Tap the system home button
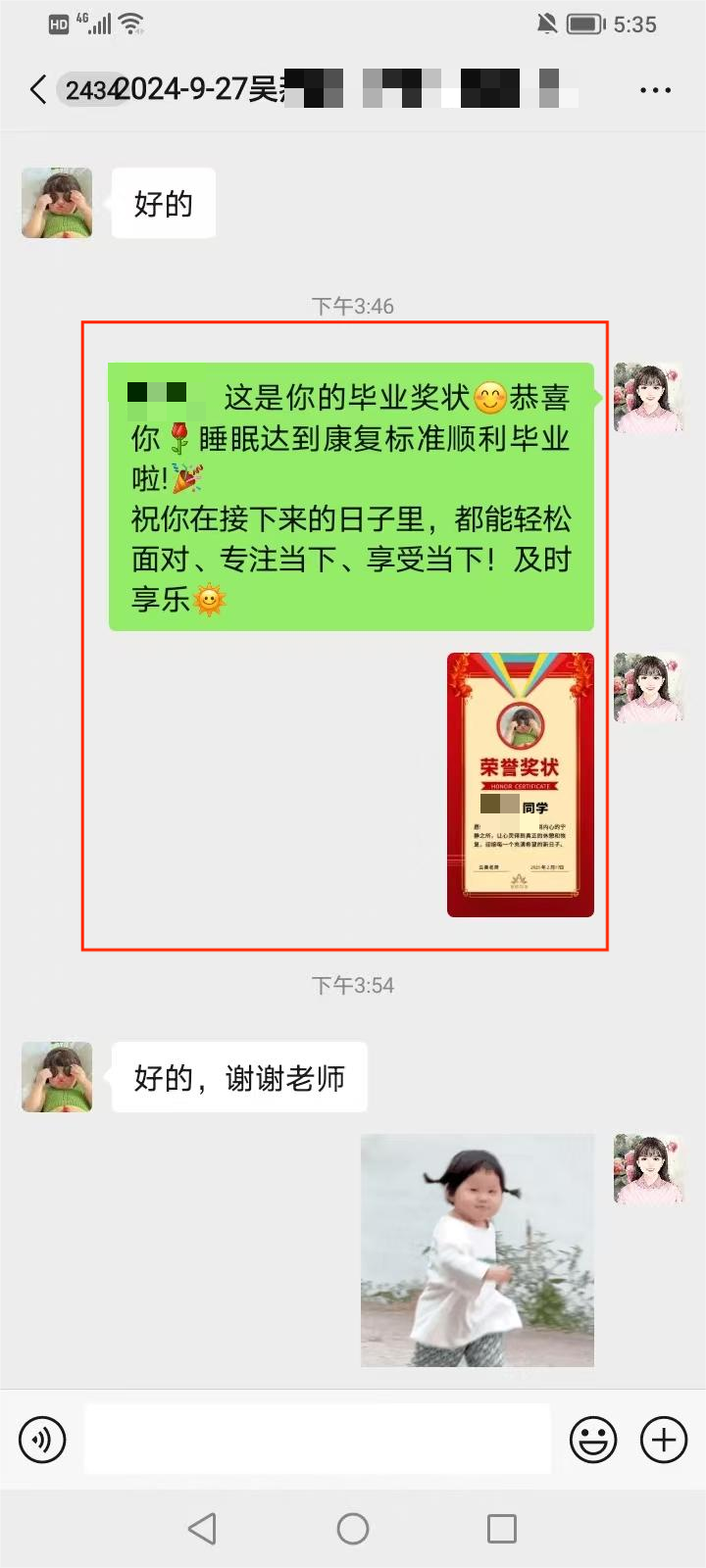The width and height of the screenshot is (706, 1568). coord(353,1529)
